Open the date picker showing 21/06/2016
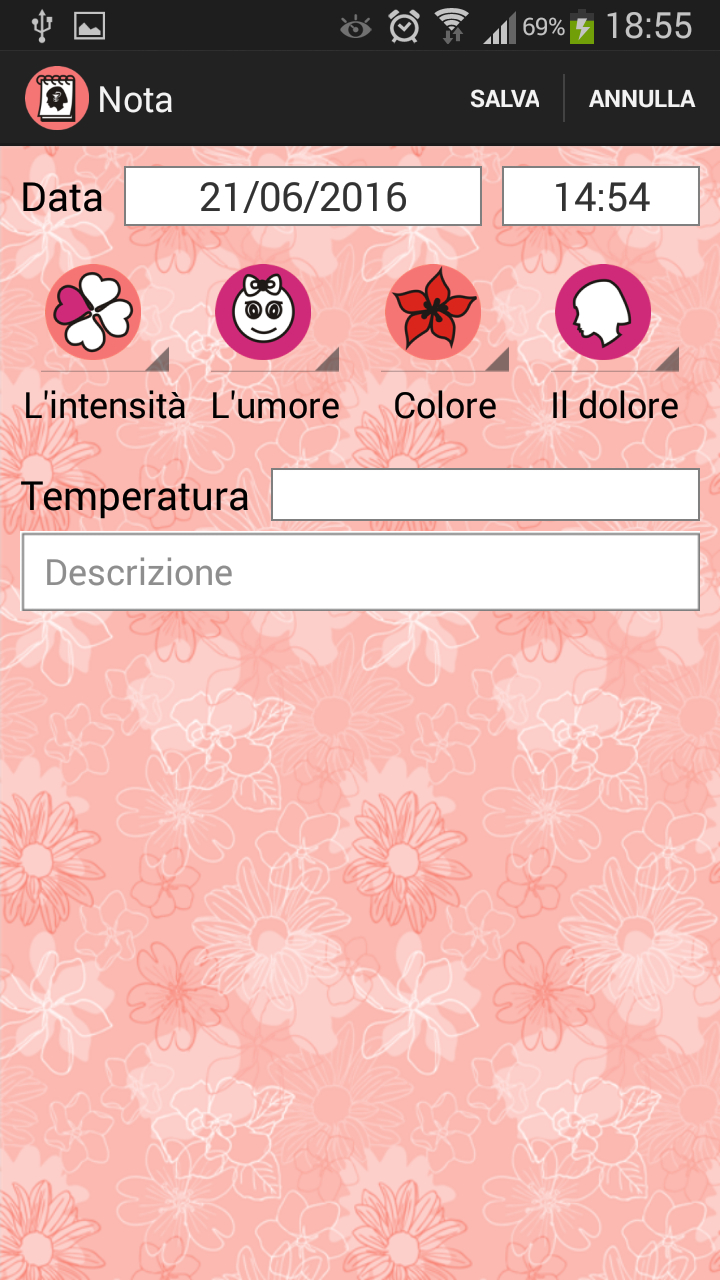Image resolution: width=720 pixels, height=1280 pixels. 303,197
